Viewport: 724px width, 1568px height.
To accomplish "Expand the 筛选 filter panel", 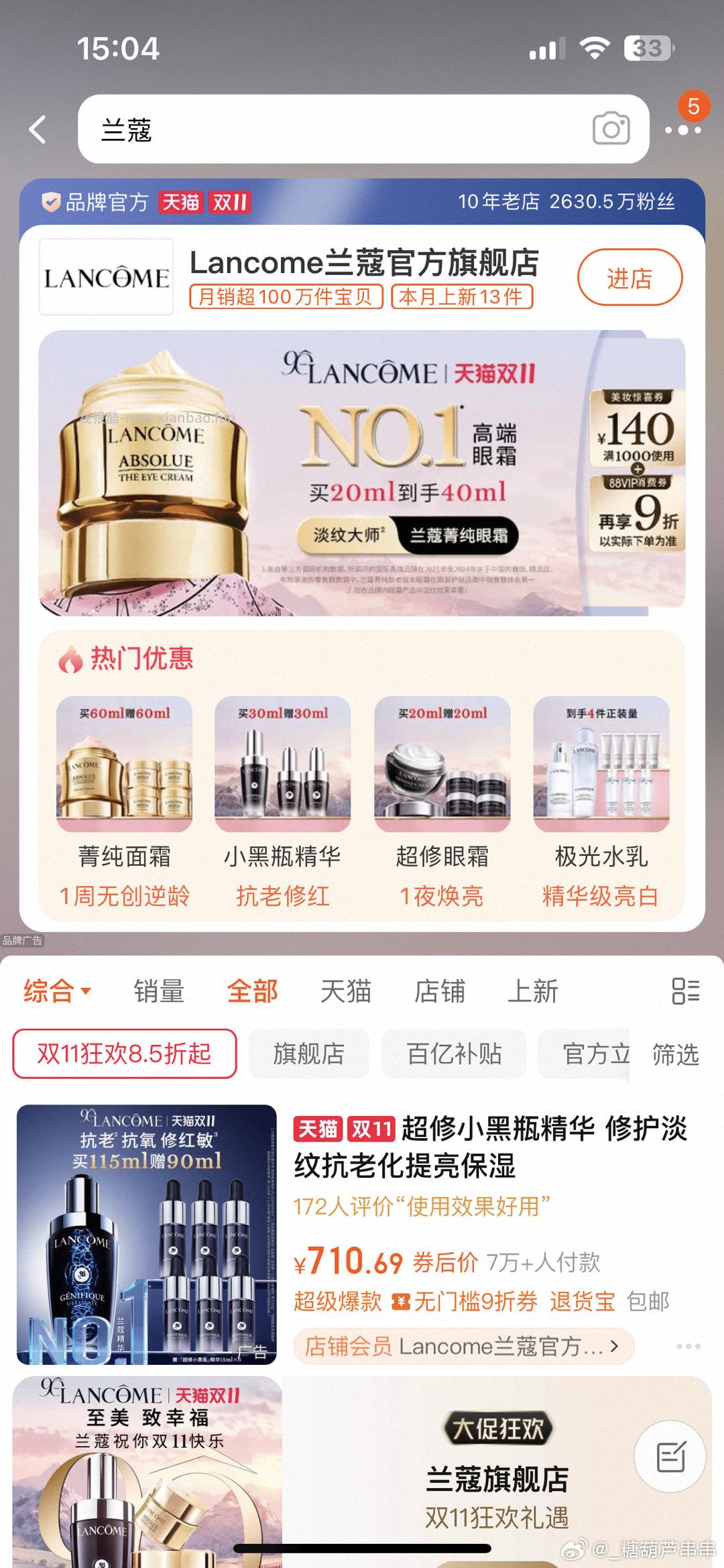I will [x=676, y=1054].
